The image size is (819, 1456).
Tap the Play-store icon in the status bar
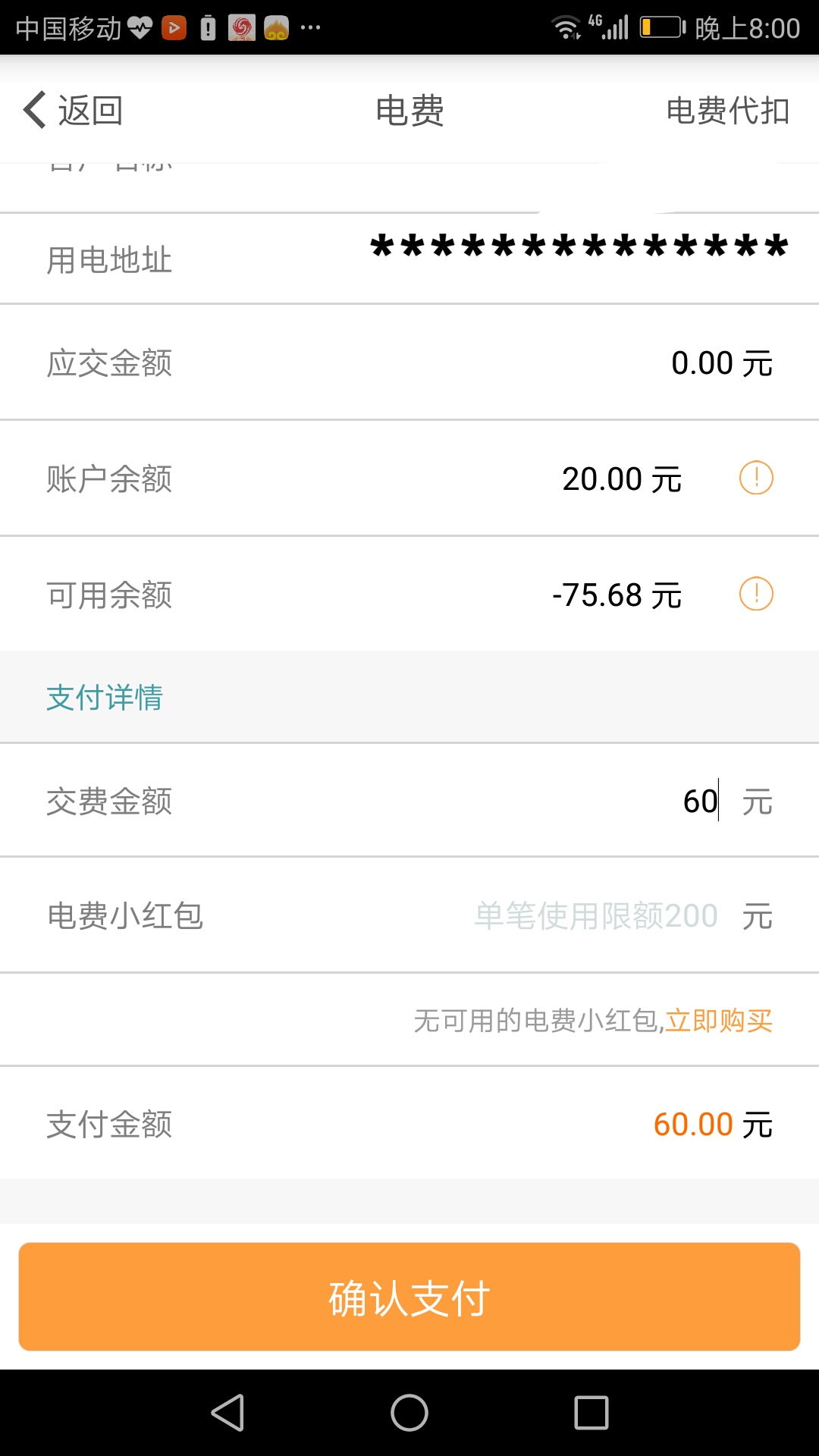click(x=175, y=27)
